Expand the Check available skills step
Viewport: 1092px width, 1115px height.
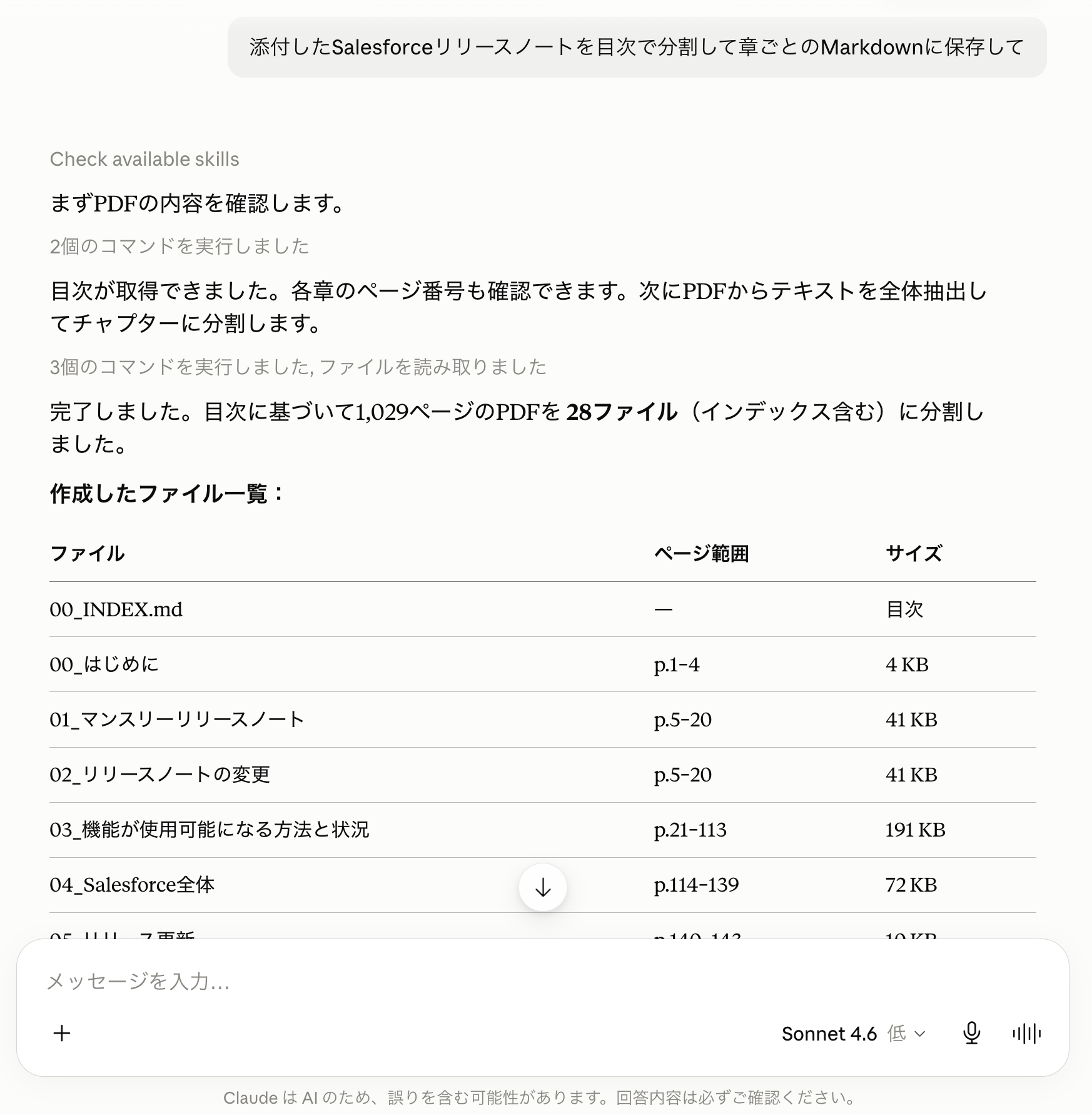click(144, 160)
